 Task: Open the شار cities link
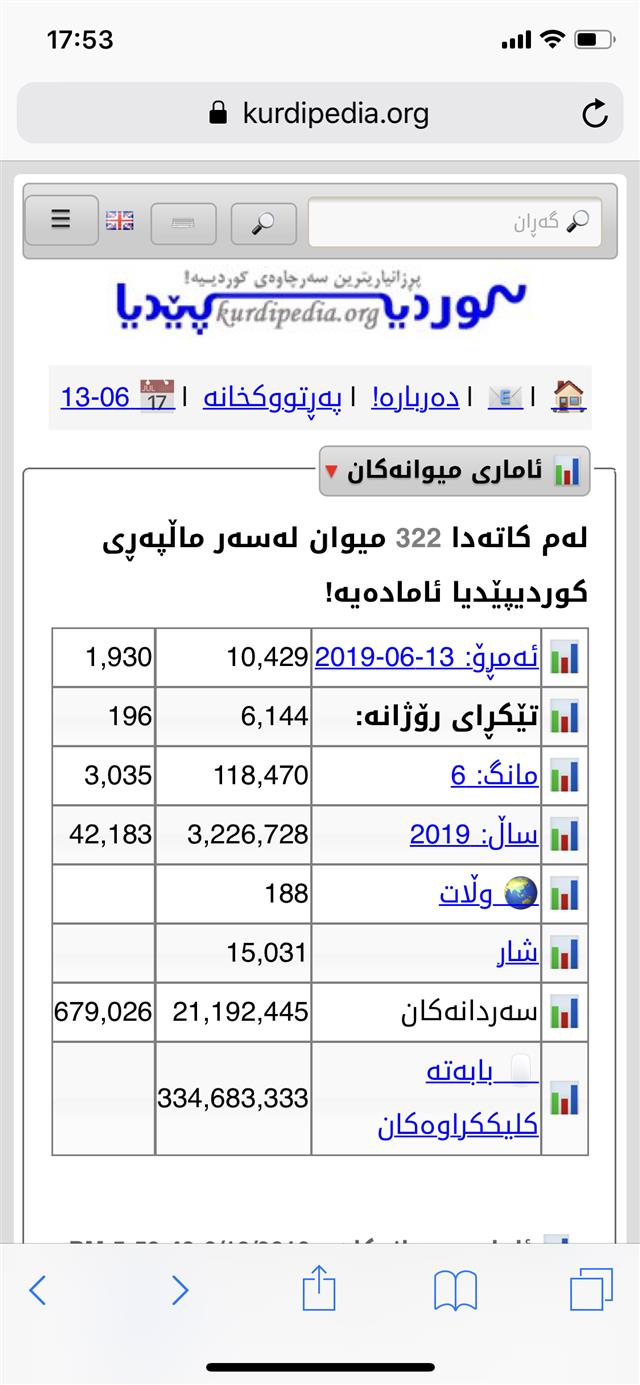pyautogui.click(x=517, y=952)
